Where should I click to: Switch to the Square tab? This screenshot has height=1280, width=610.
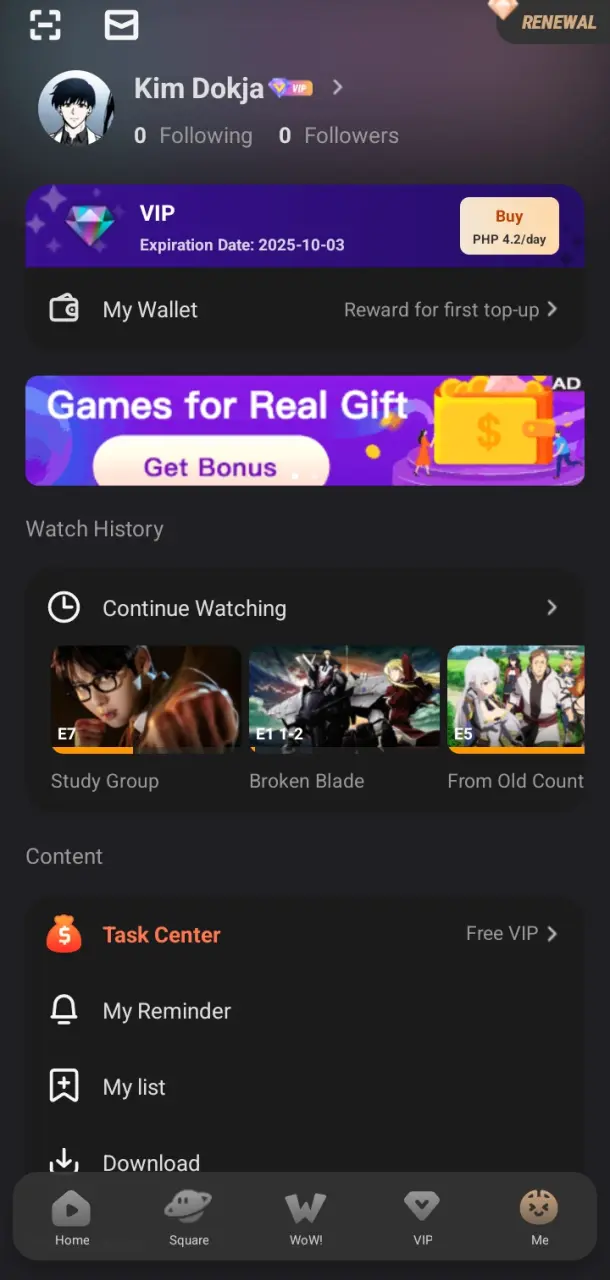tap(188, 1218)
